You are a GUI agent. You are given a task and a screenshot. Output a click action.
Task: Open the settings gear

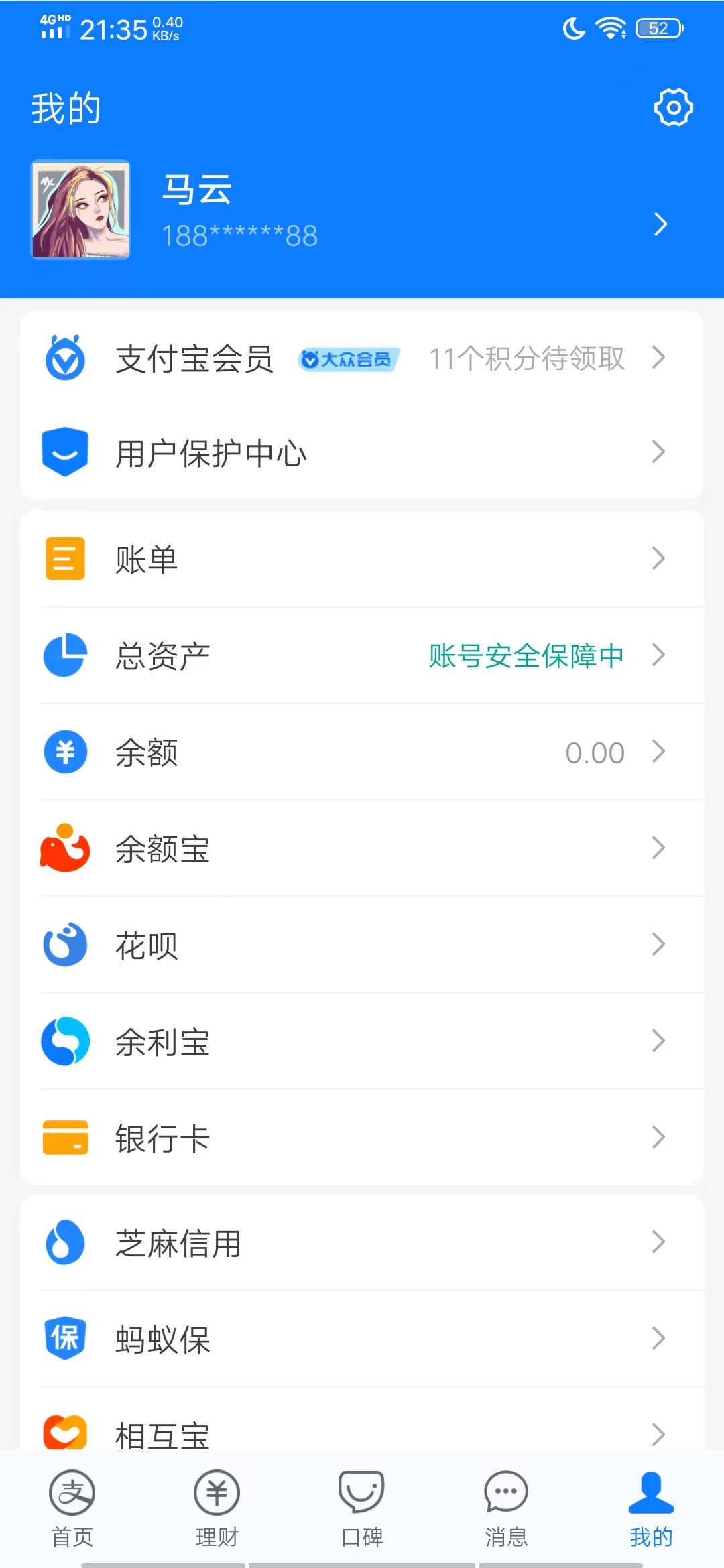[672, 107]
